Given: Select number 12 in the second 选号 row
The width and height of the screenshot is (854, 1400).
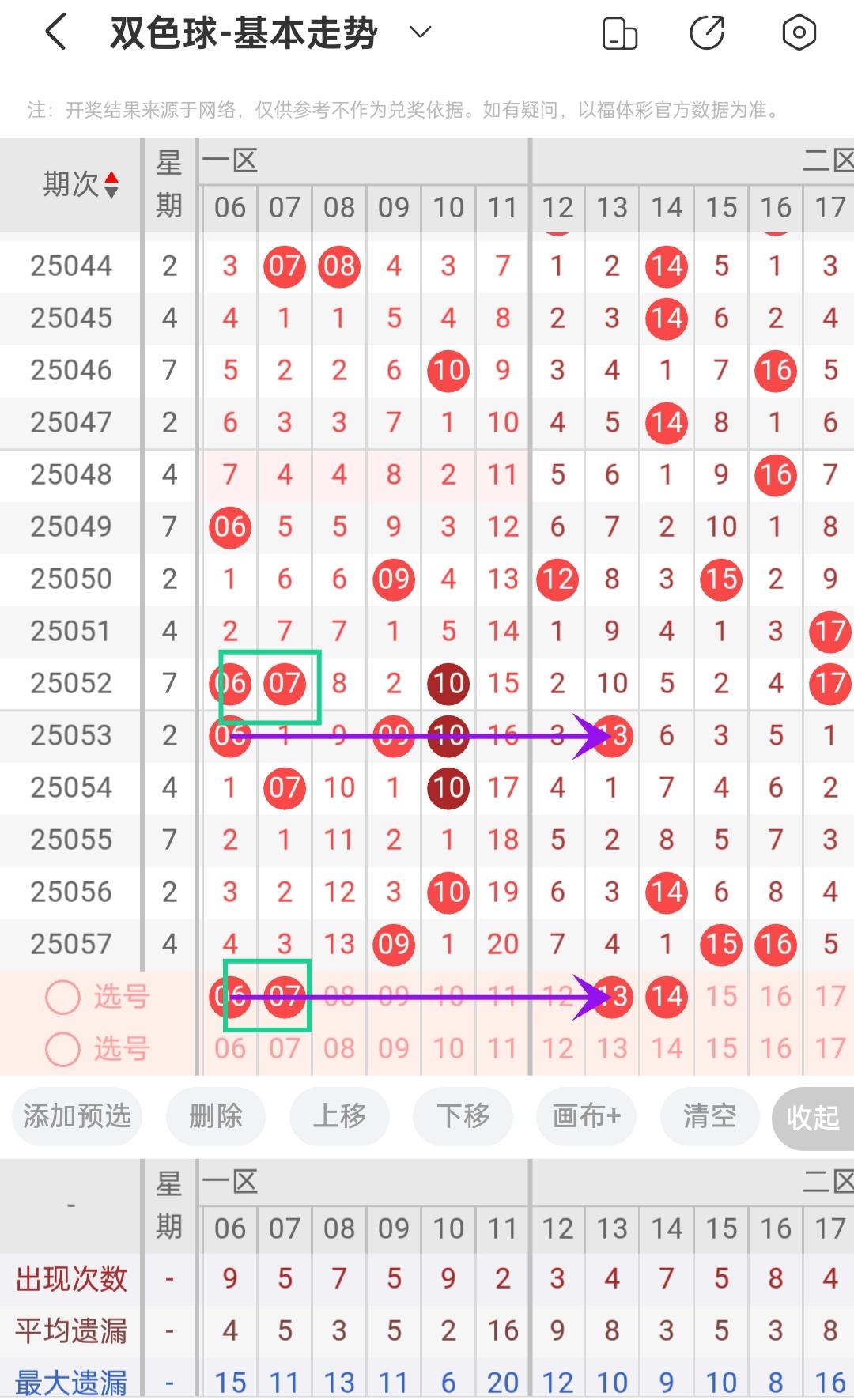Looking at the screenshot, I should 557,1048.
